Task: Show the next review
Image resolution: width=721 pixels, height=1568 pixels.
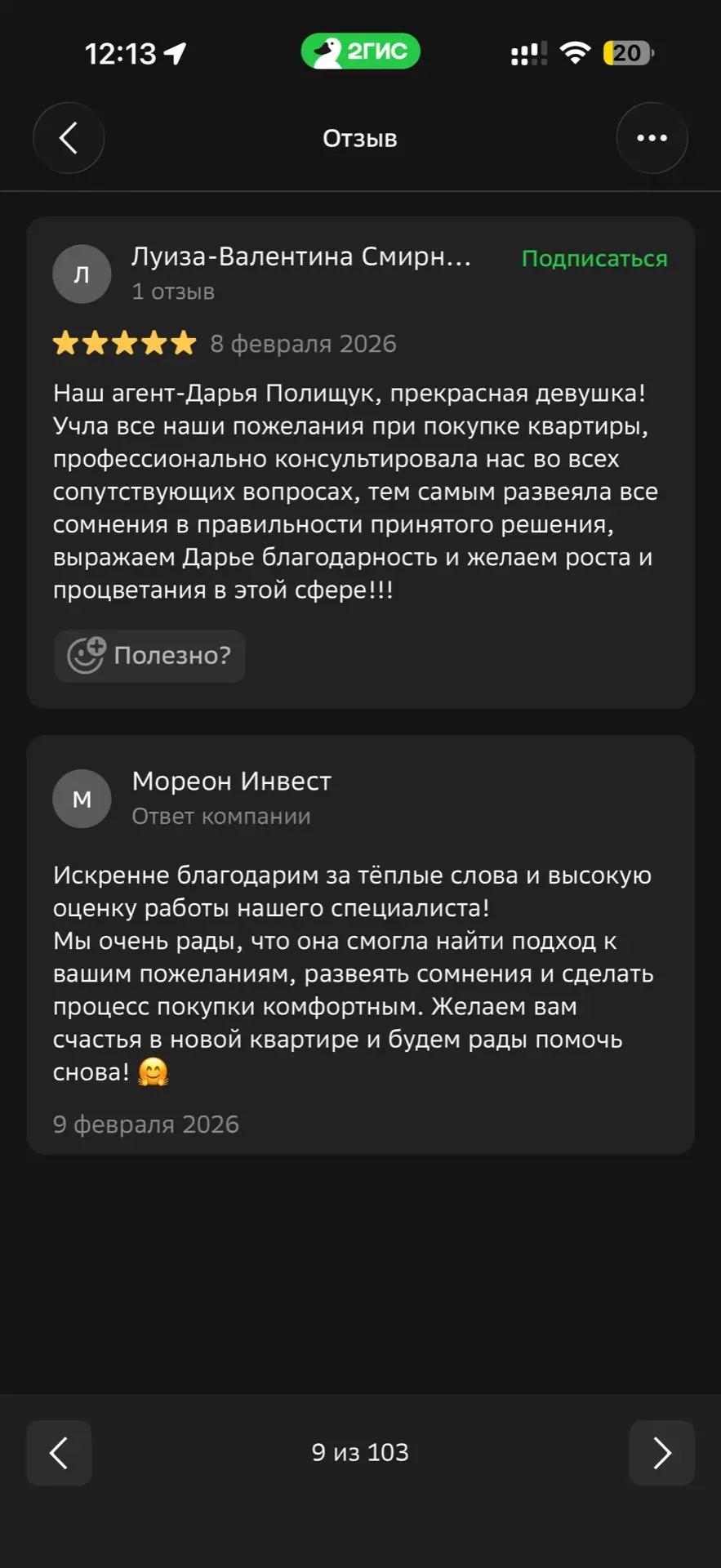Action: tap(661, 1453)
